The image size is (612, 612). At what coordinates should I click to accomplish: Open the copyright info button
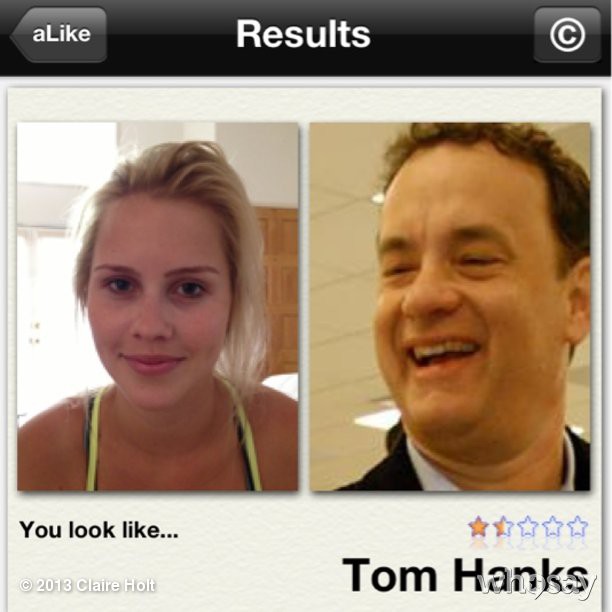click(x=567, y=36)
